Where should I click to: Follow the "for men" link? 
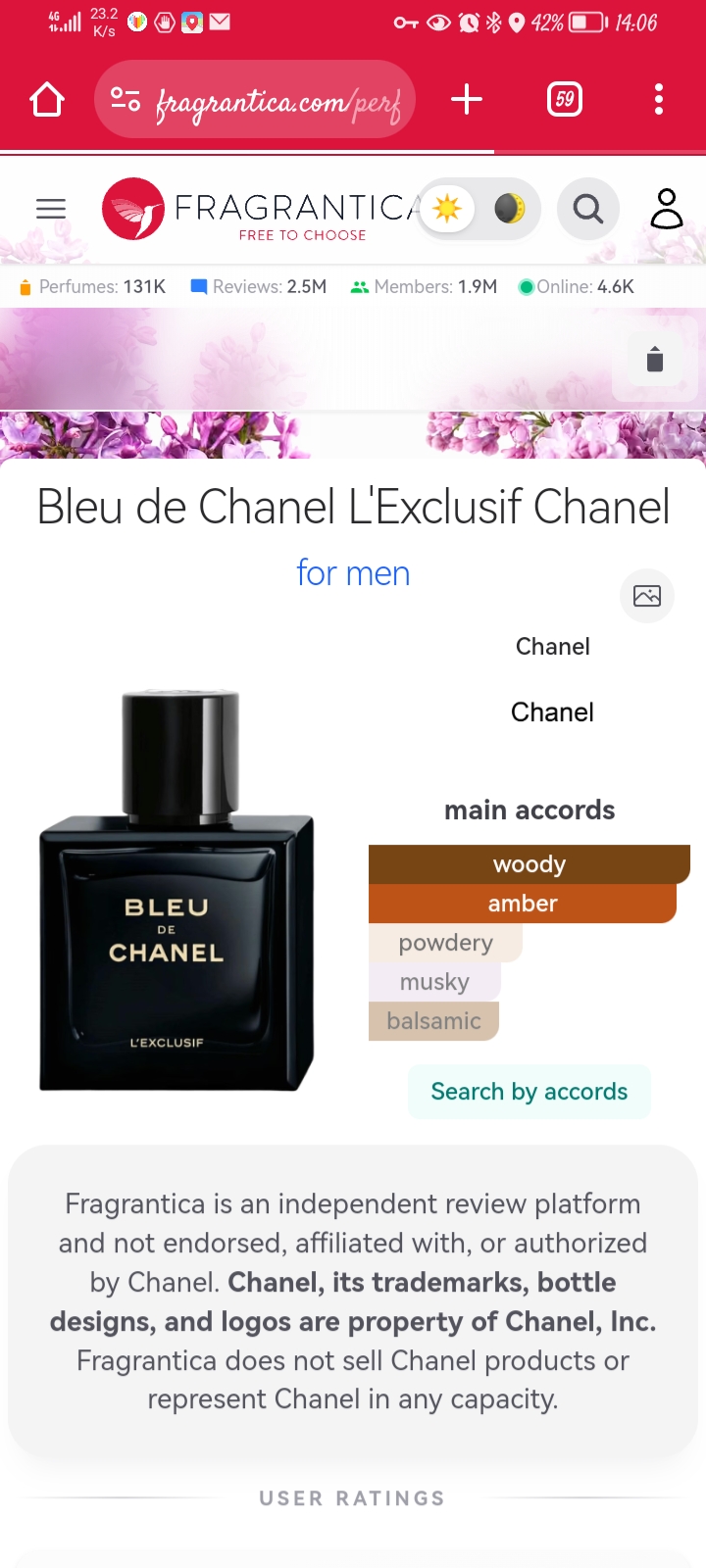[353, 573]
